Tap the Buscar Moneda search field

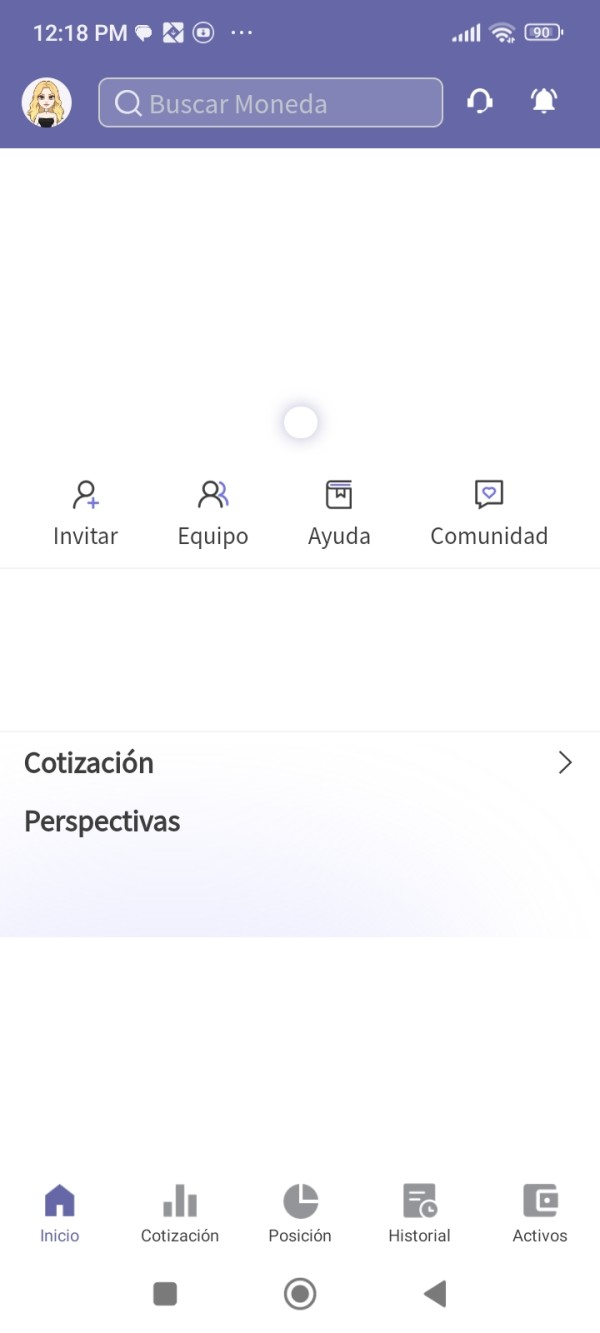click(x=270, y=103)
